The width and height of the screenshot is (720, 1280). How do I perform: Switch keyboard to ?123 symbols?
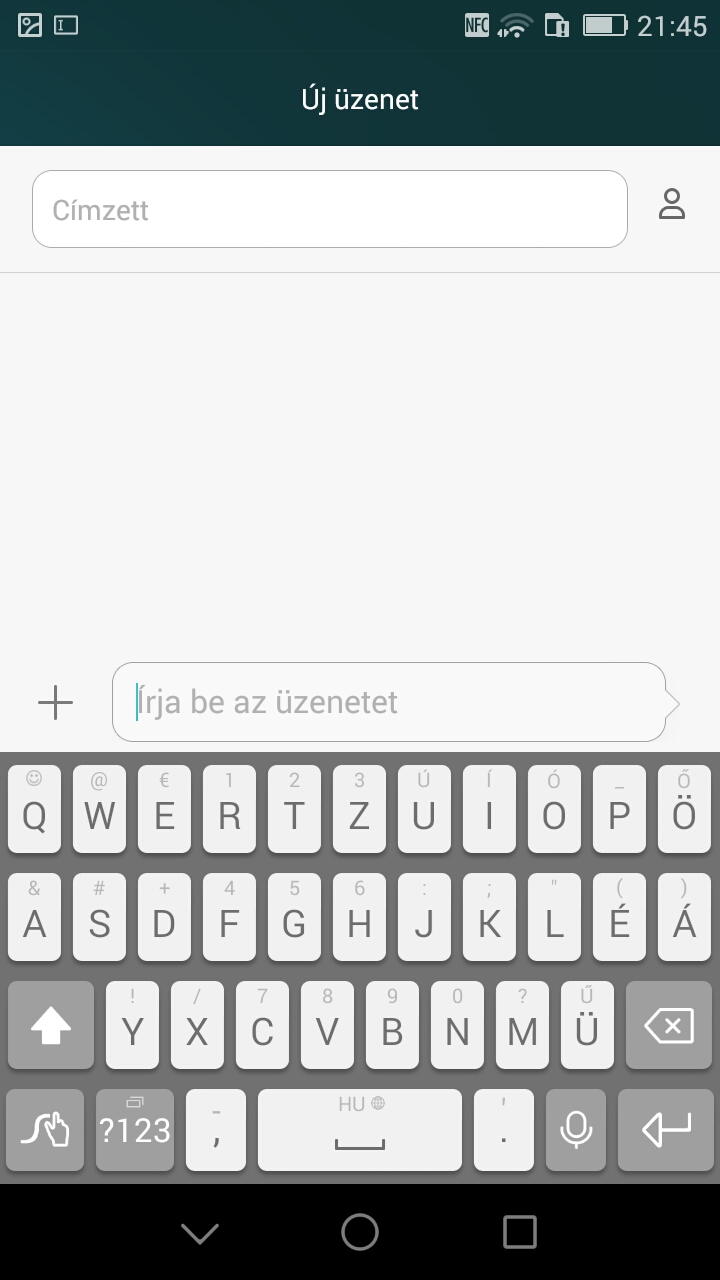[135, 1130]
